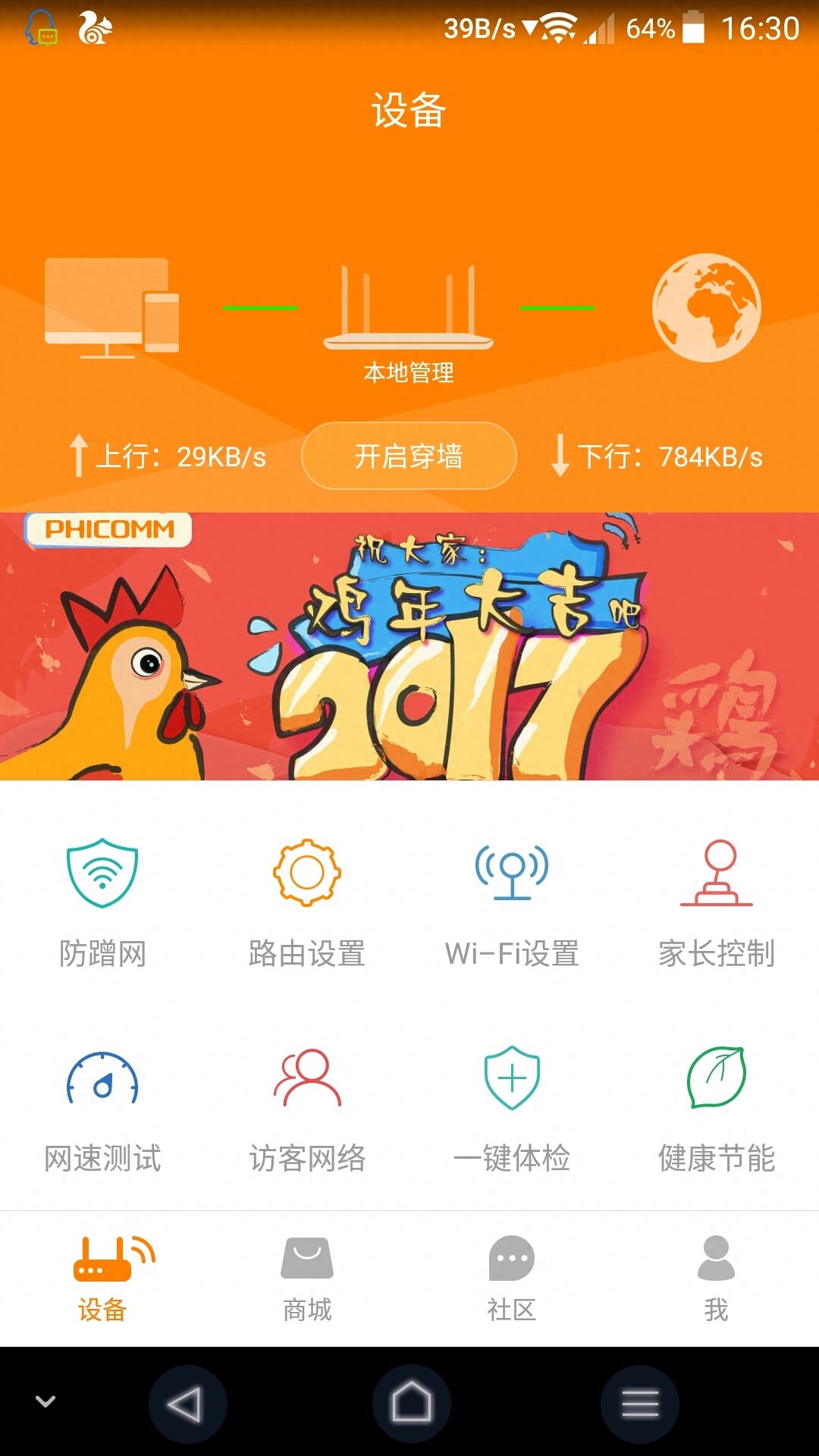Screen dimensions: 819x1456
Task: Go back using the system back button
Action: [187, 1404]
